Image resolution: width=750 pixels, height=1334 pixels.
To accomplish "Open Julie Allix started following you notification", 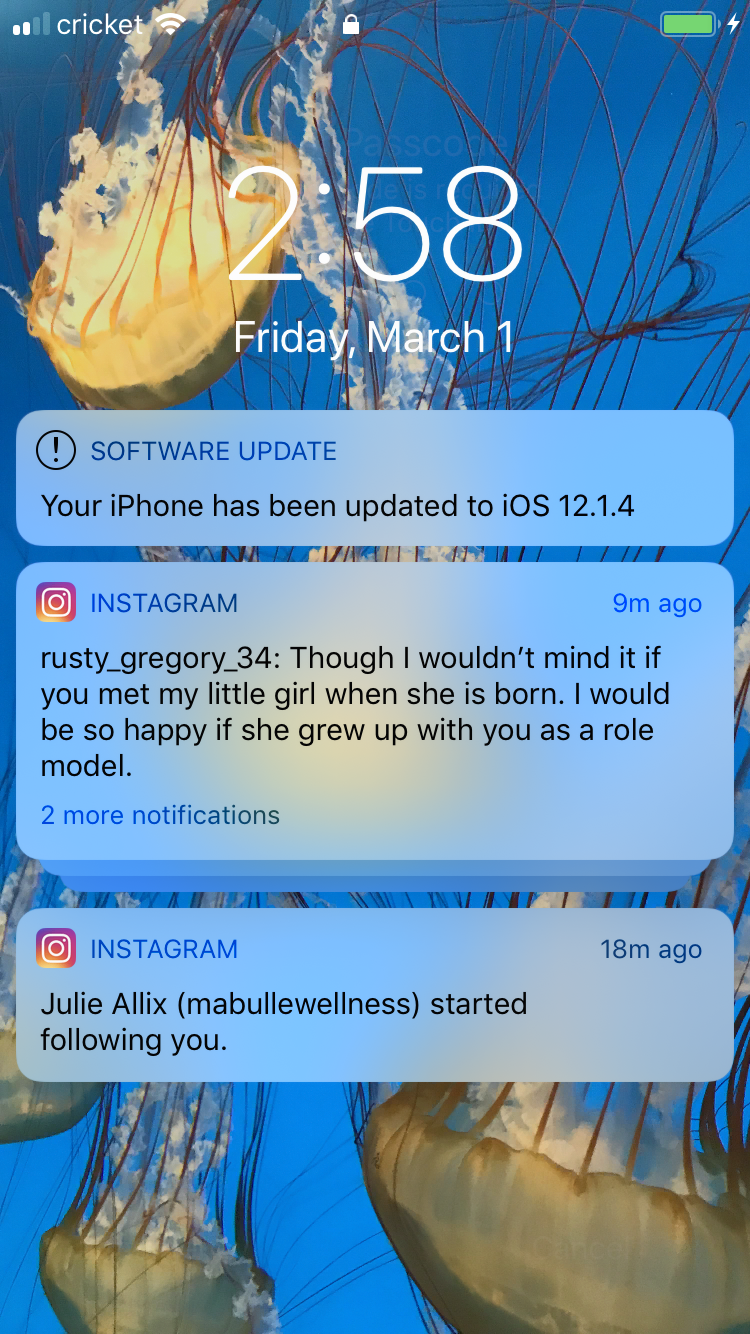I will point(374,996).
